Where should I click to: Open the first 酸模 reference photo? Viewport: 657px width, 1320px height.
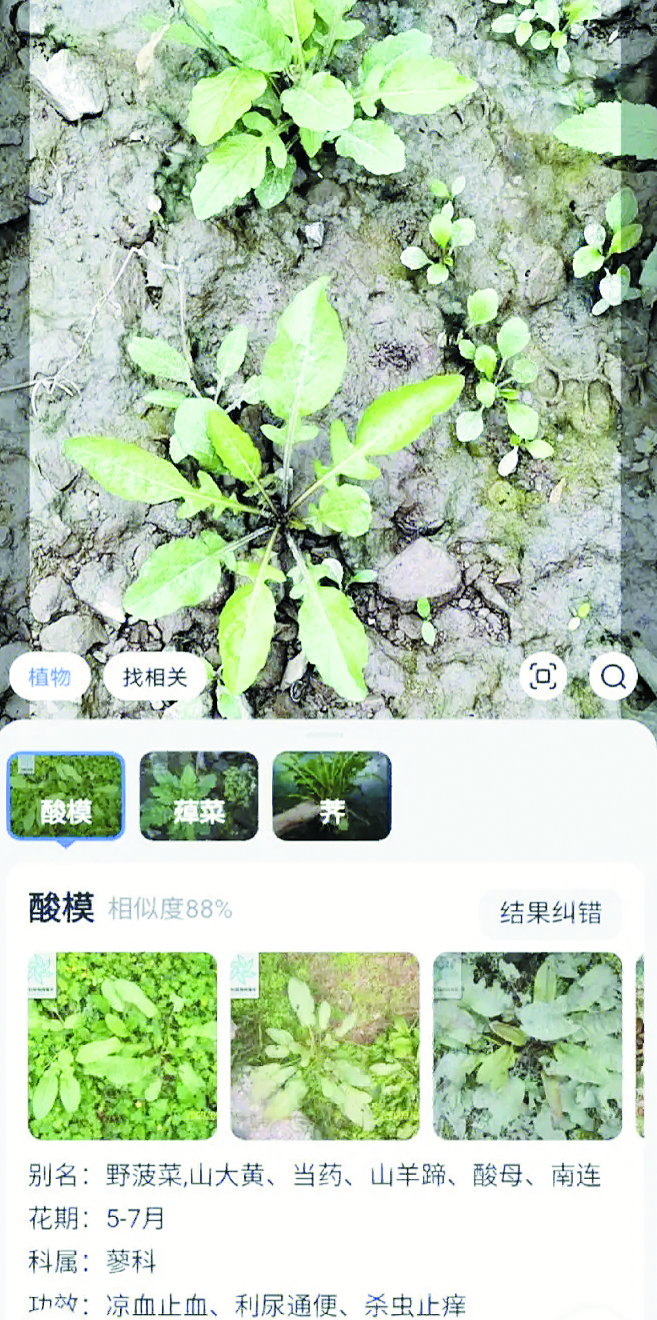pos(122,1045)
